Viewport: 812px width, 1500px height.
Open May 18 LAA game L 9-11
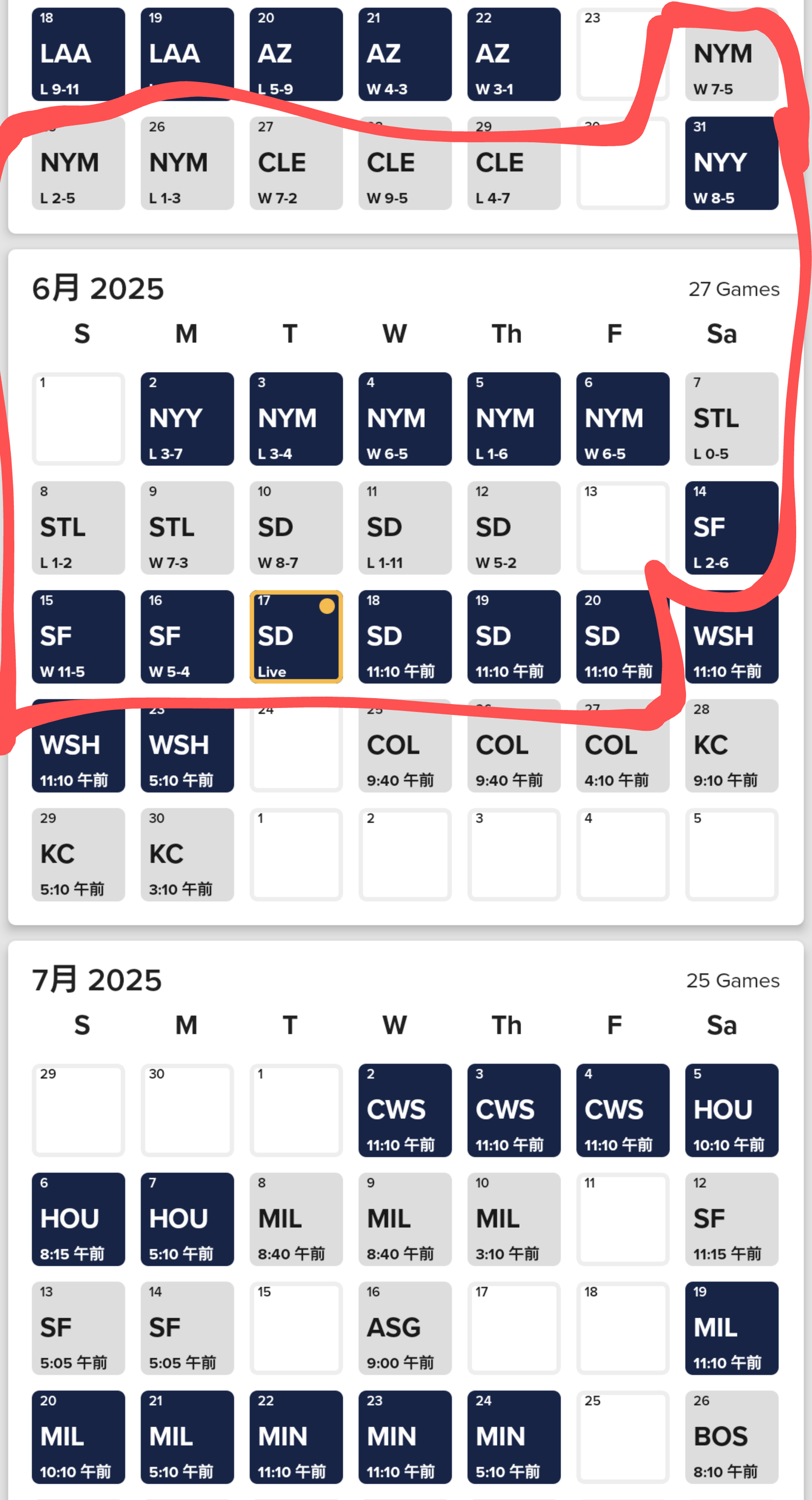point(78,54)
